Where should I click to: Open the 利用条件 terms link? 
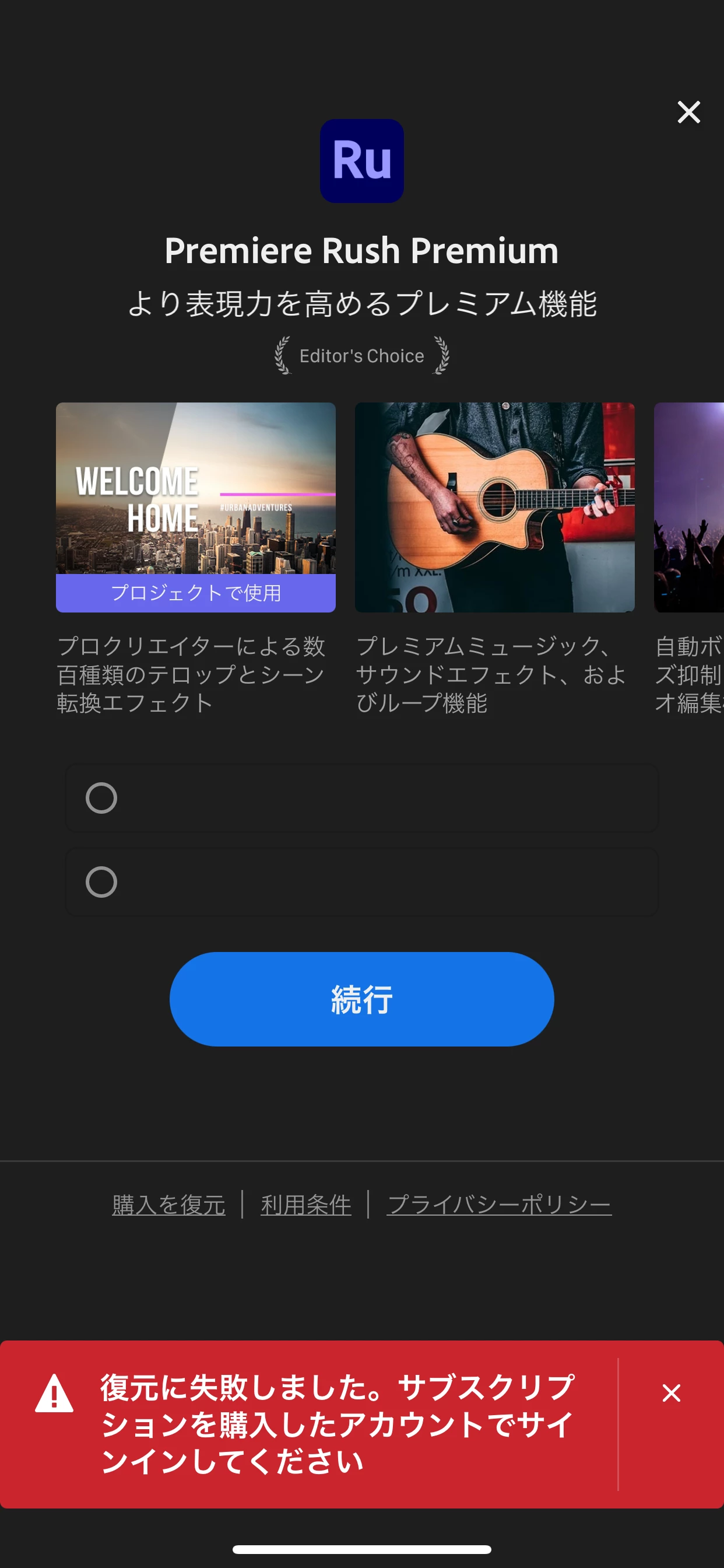[x=306, y=1205]
